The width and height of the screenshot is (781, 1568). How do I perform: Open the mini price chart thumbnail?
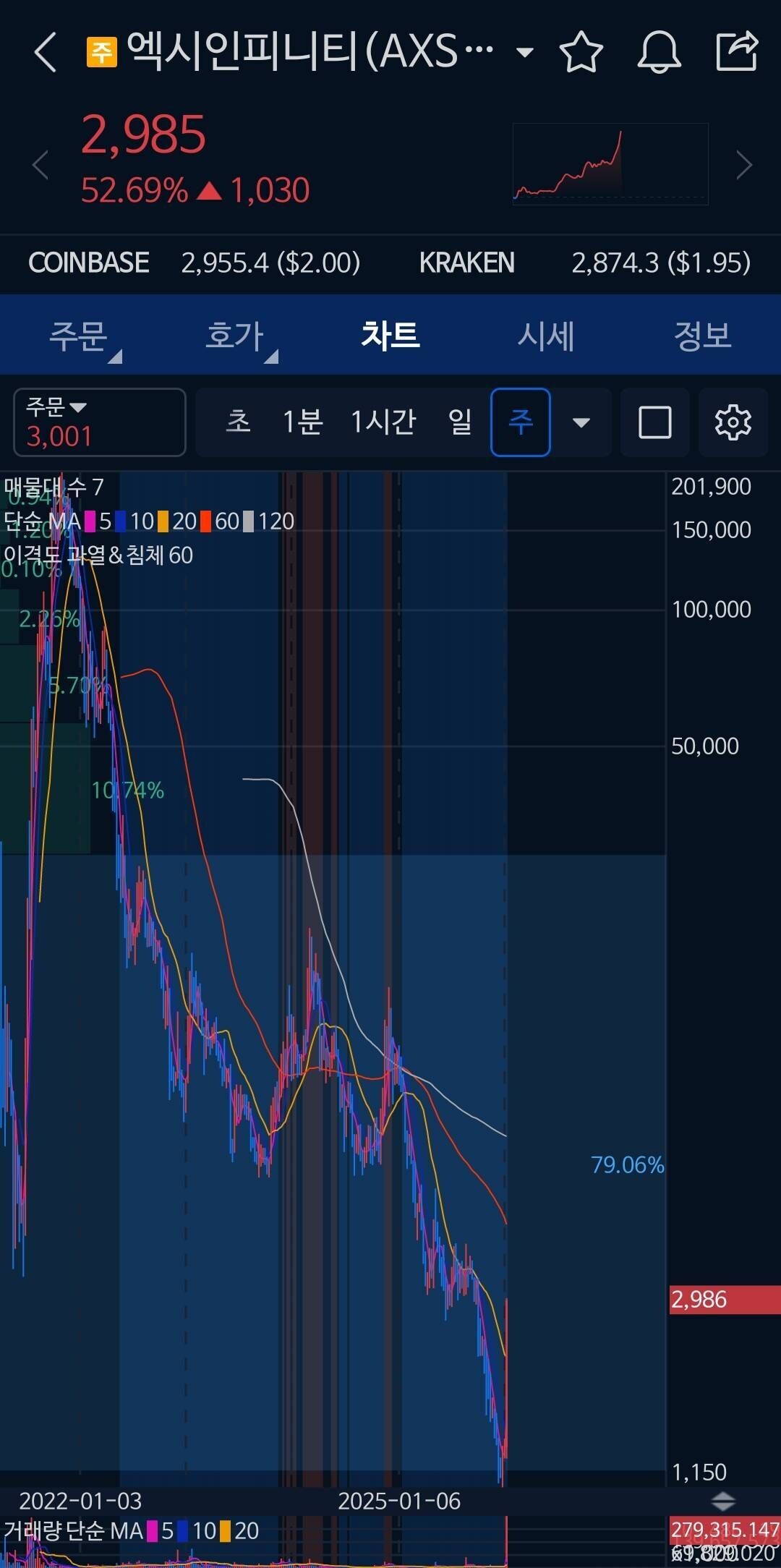click(610, 164)
